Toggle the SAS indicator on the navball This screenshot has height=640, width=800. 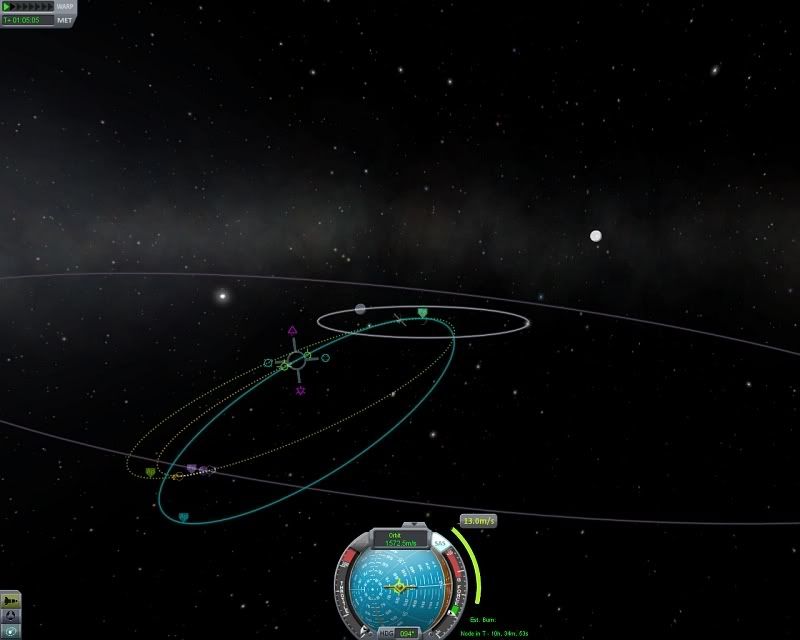point(439,544)
